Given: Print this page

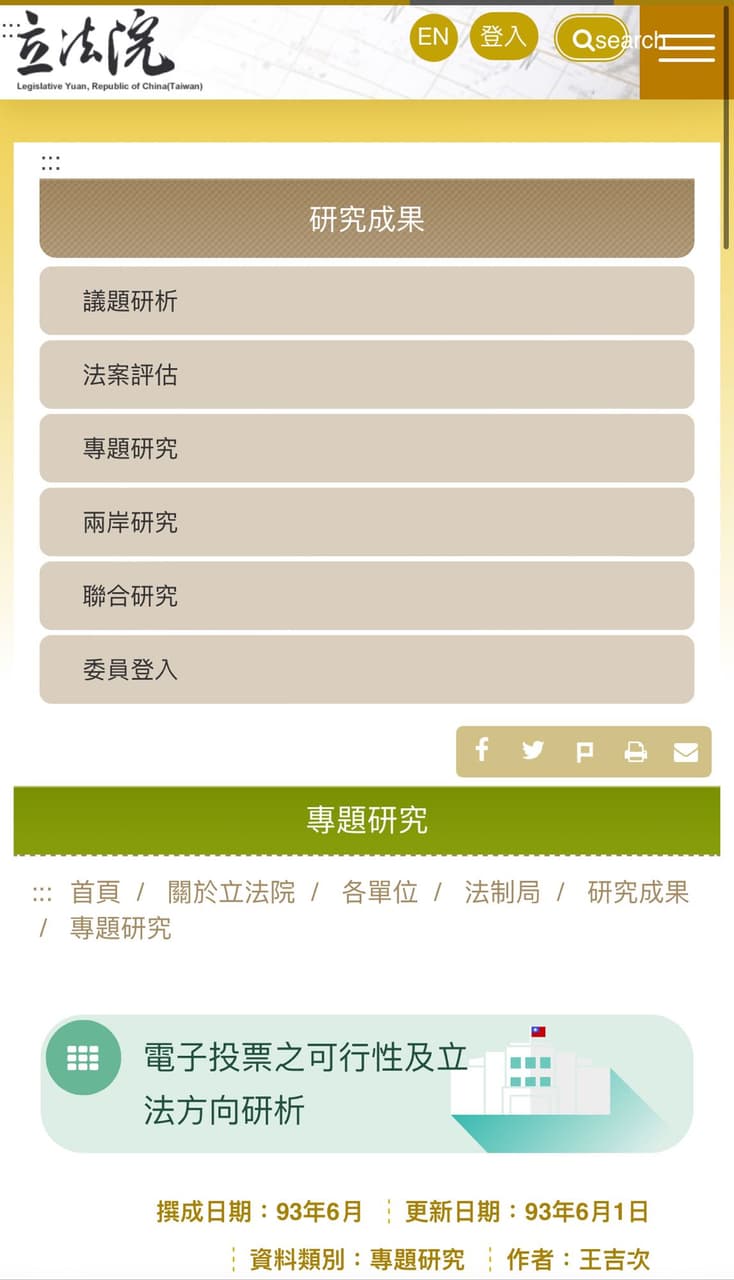Looking at the screenshot, I should tap(636, 752).
